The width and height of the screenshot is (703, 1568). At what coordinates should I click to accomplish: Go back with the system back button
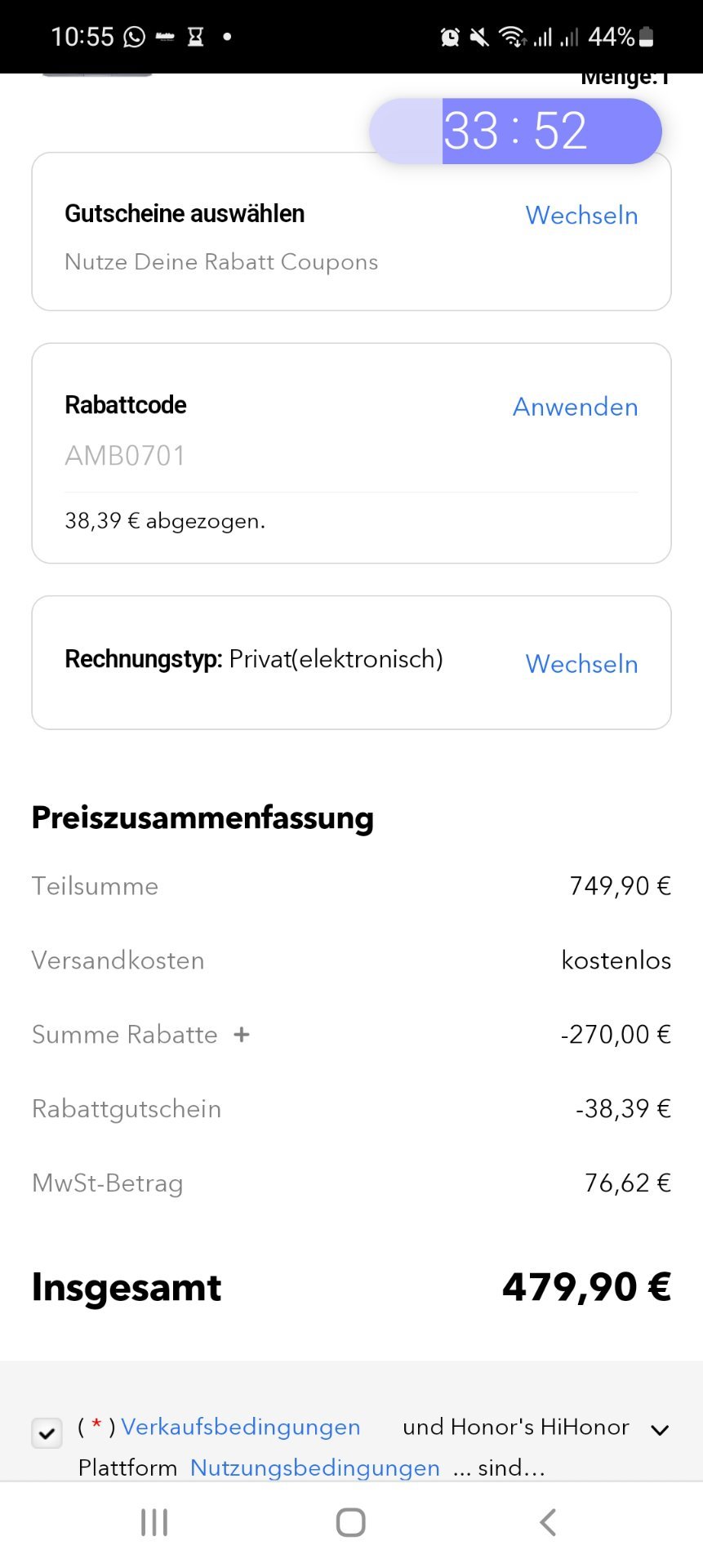pos(548,1522)
